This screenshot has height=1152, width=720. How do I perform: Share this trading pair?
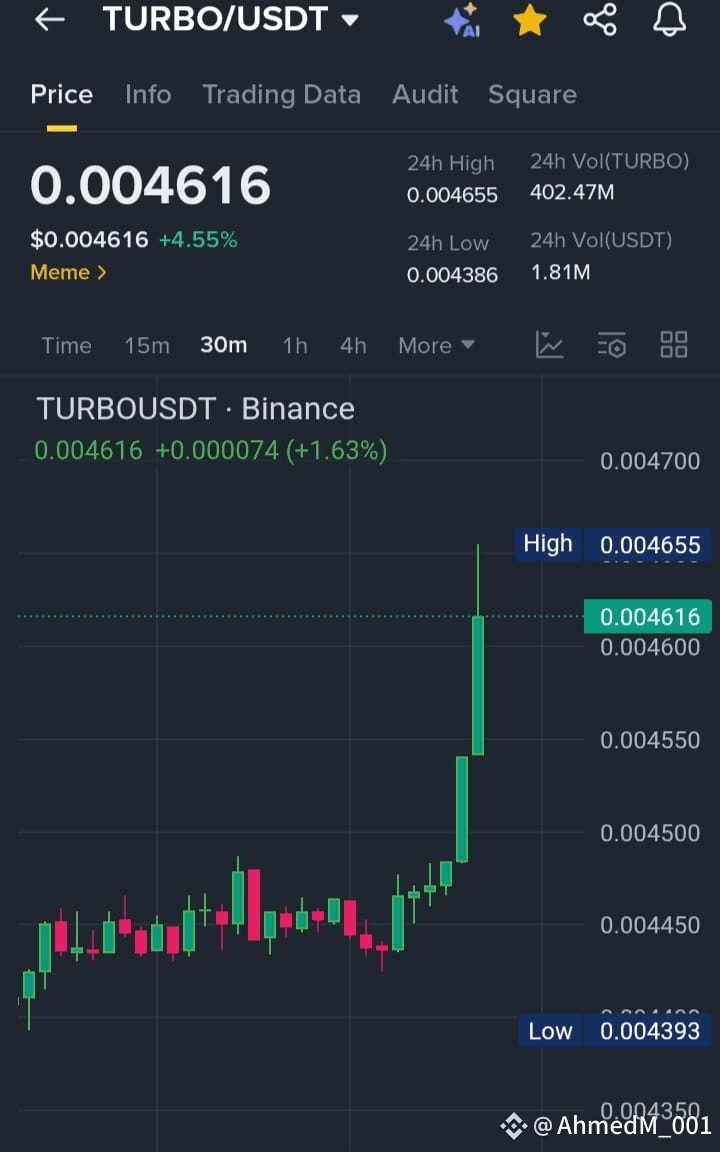pos(600,20)
